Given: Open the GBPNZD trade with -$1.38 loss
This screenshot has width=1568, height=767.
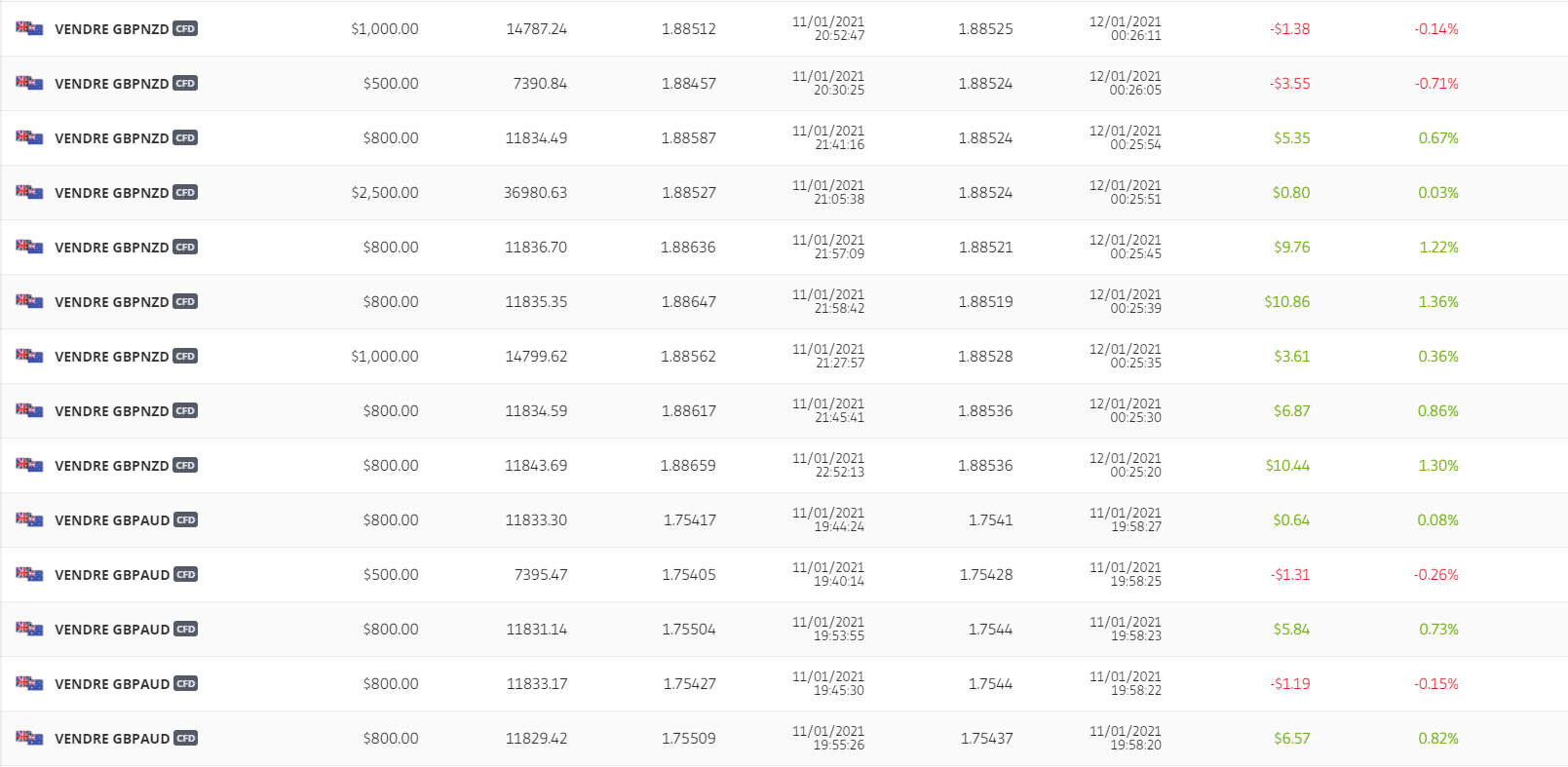Looking at the screenshot, I should click(x=784, y=29).
